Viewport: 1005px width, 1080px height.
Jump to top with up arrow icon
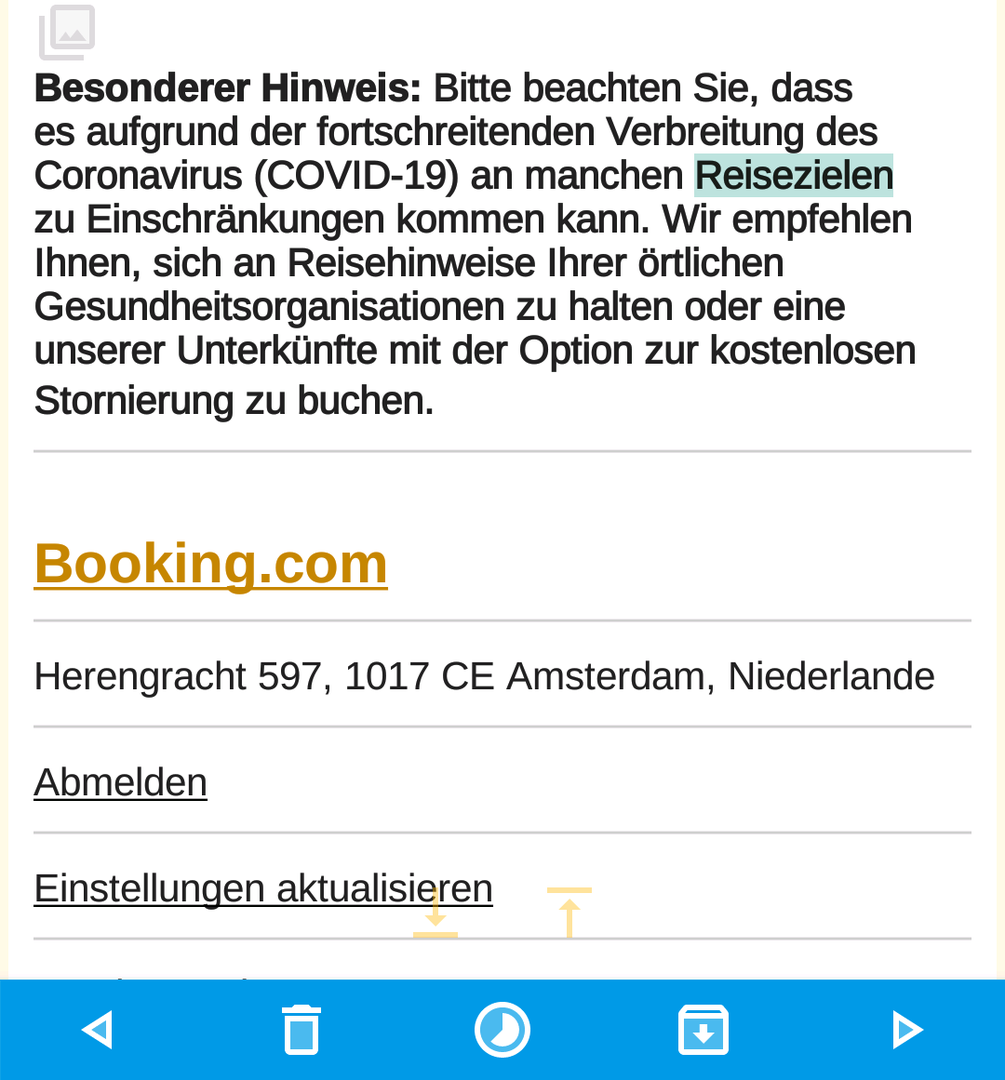click(x=569, y=913)
